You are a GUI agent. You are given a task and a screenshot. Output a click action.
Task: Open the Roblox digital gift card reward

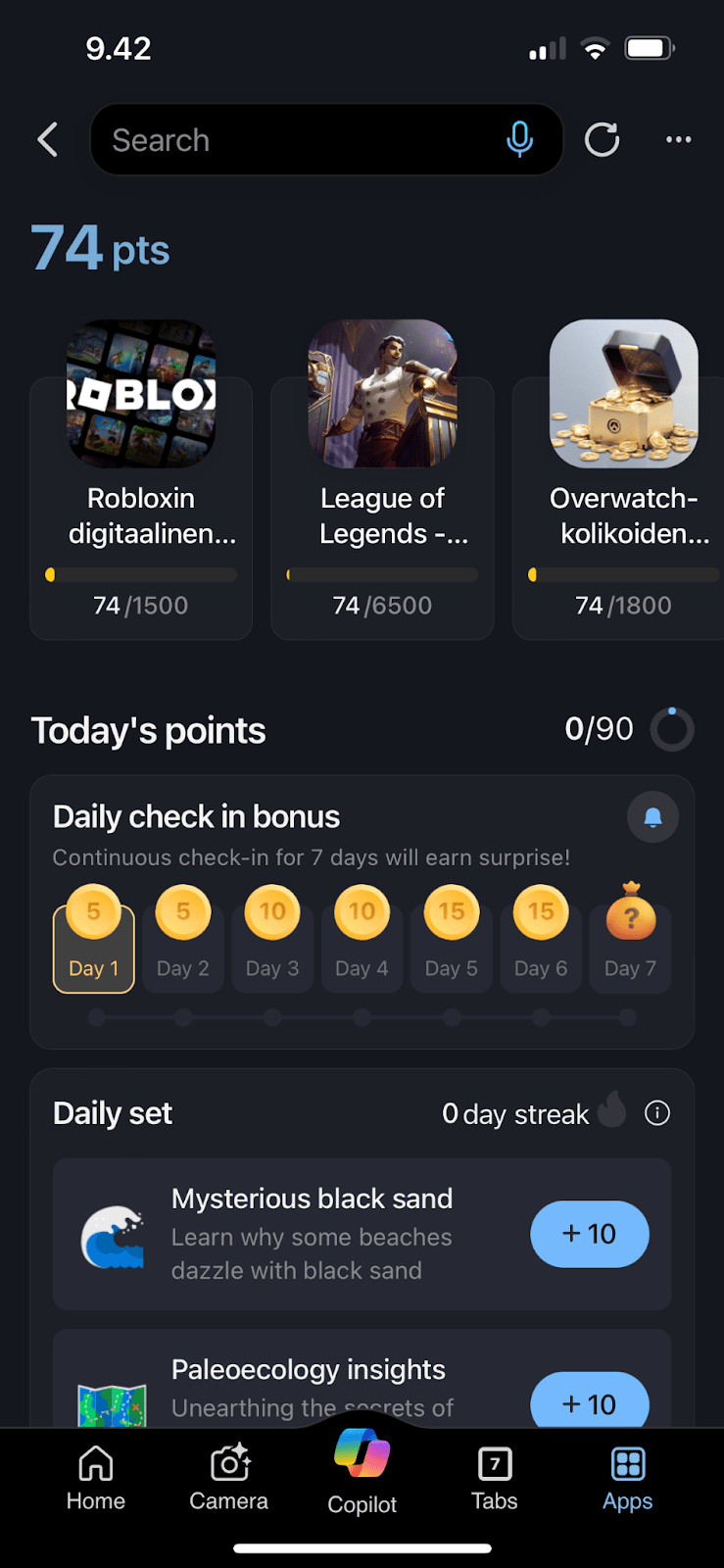pos(141,480)
